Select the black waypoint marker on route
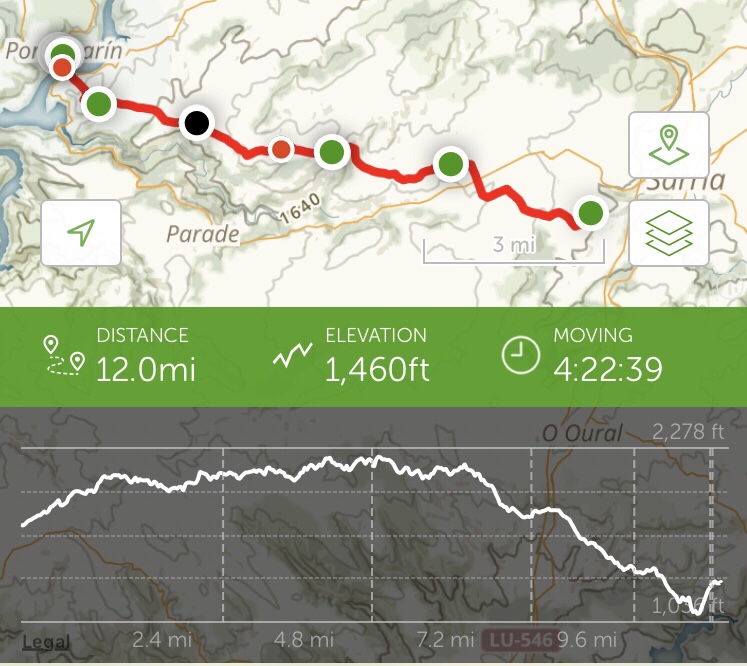747x666 pixels. (x=197, y=124)
